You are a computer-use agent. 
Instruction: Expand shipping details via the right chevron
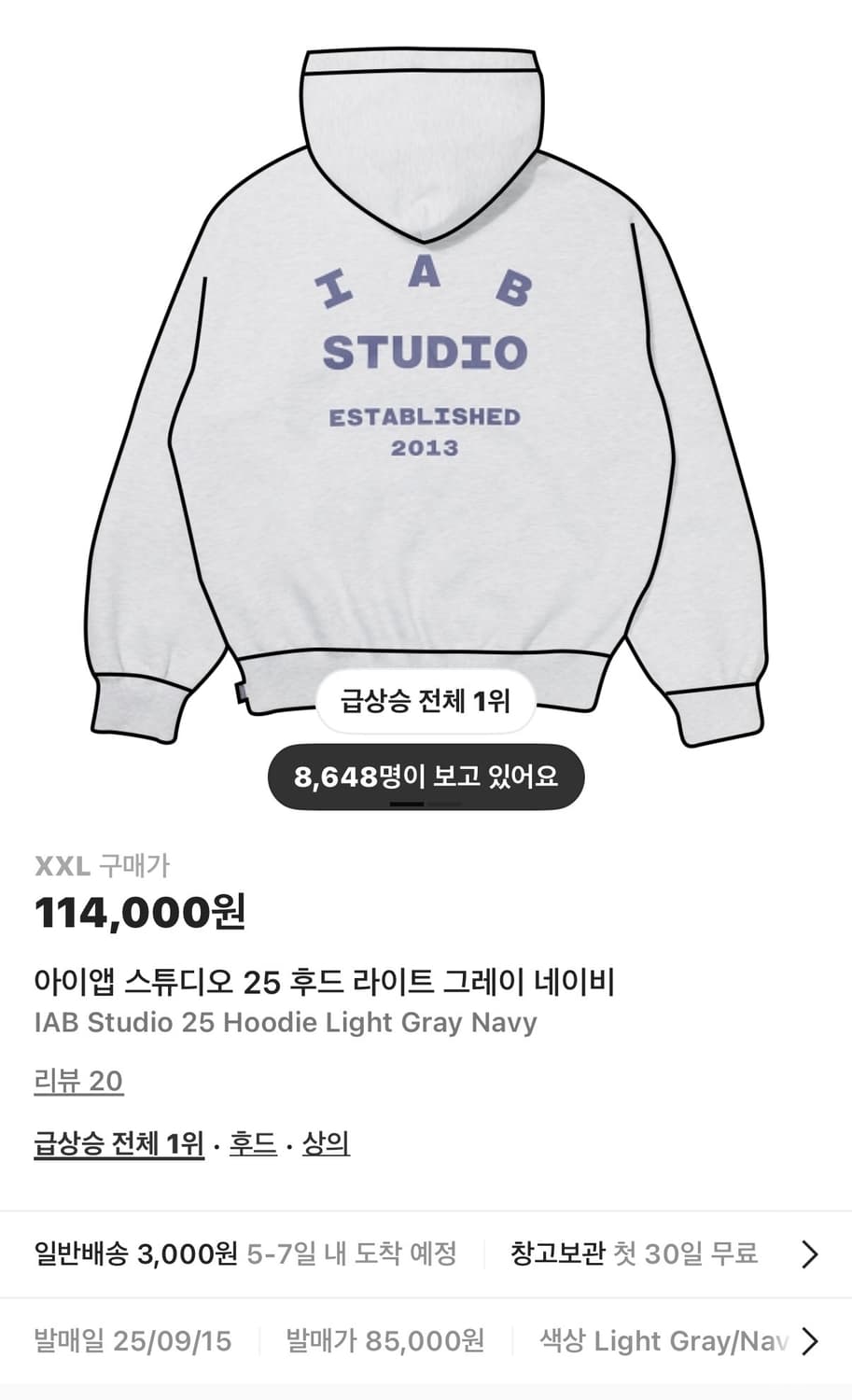coord(808,1254)
